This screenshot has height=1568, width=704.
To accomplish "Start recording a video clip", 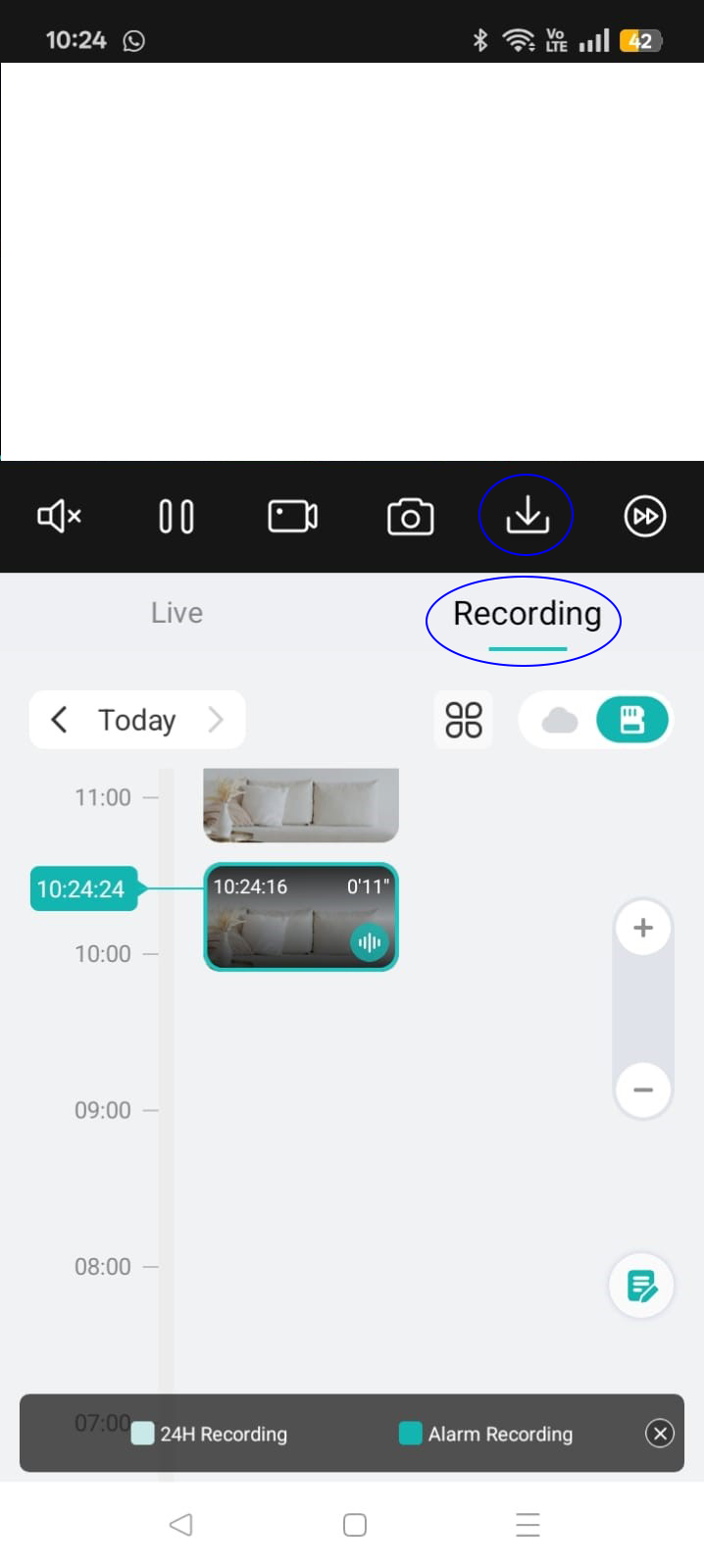I will pyautogui.click(x=292, y=516).
